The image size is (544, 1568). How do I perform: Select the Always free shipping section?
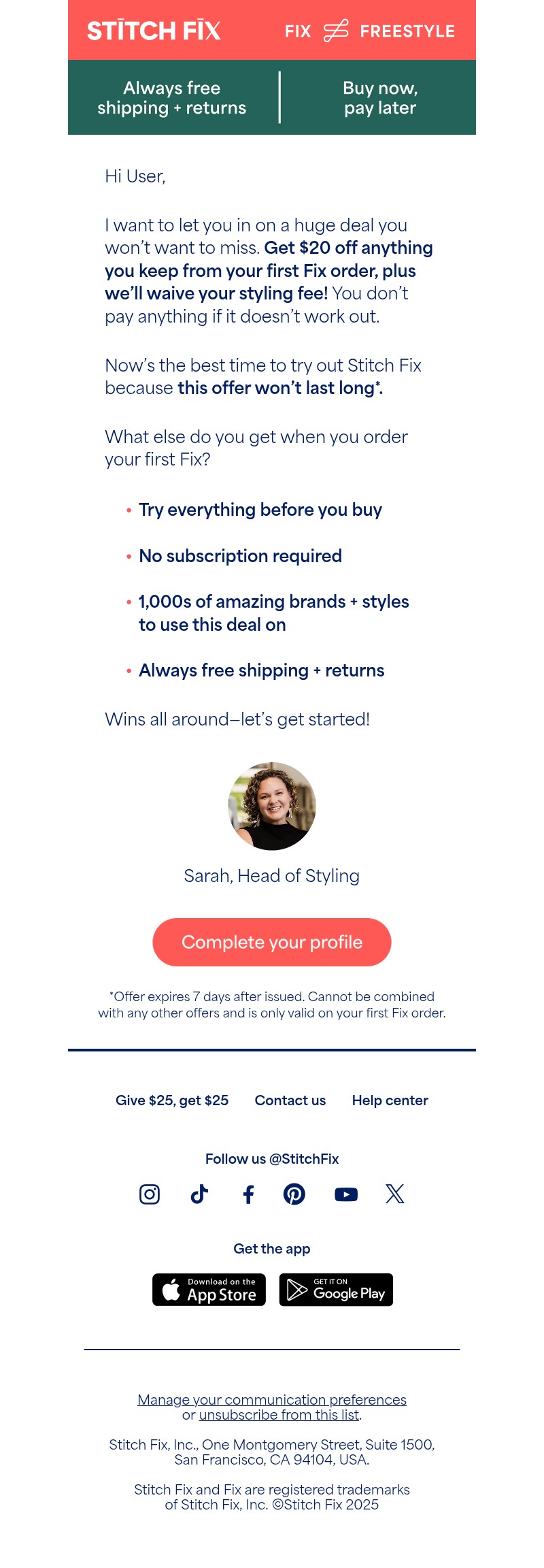coord(171,97)
